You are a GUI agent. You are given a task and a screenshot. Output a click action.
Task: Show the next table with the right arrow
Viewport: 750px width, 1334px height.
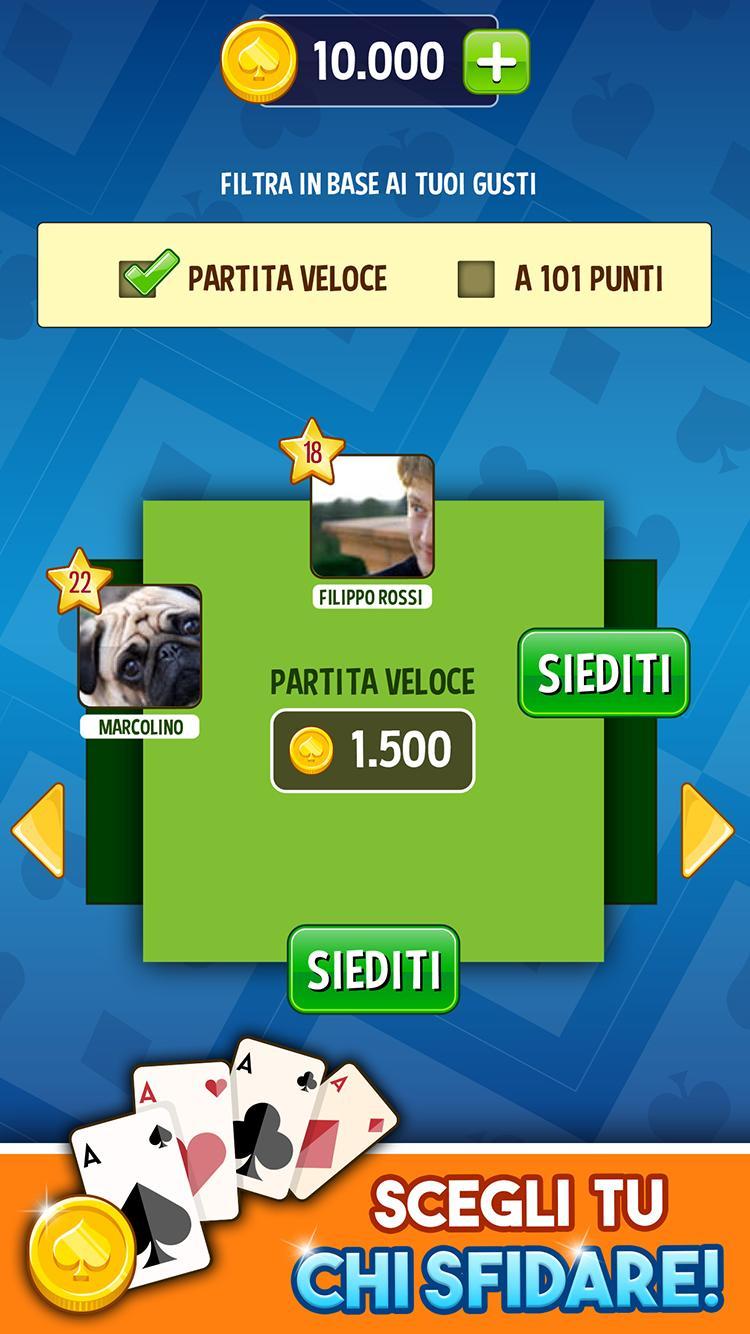click(708, 830)
